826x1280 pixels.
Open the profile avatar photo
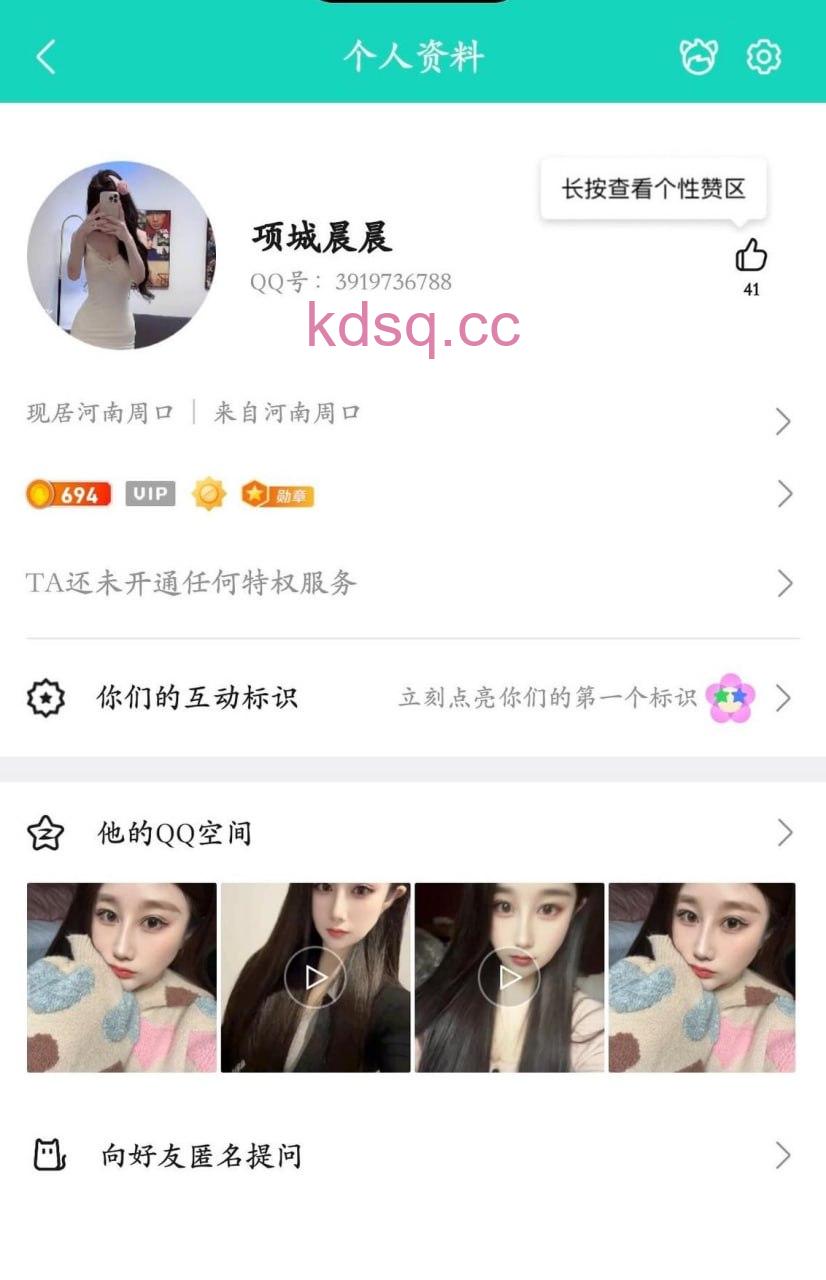pyautogui.click(x=121, y=255)
